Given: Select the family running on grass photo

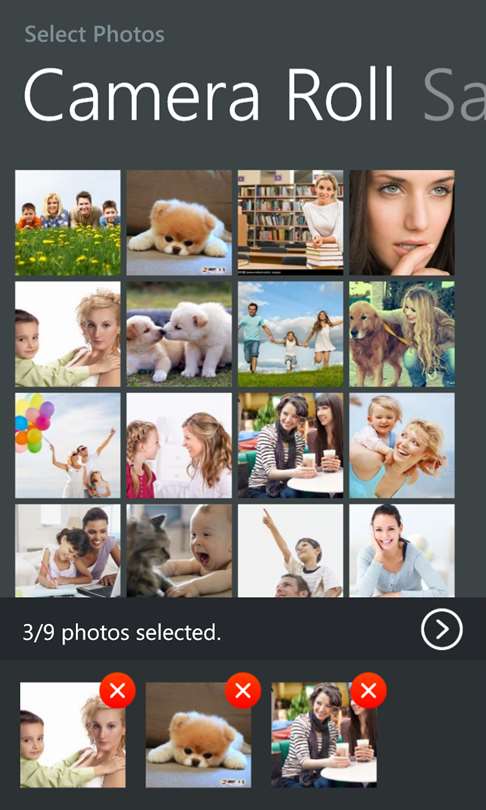Looking at the screenshot, I should [x=291, y=334].
